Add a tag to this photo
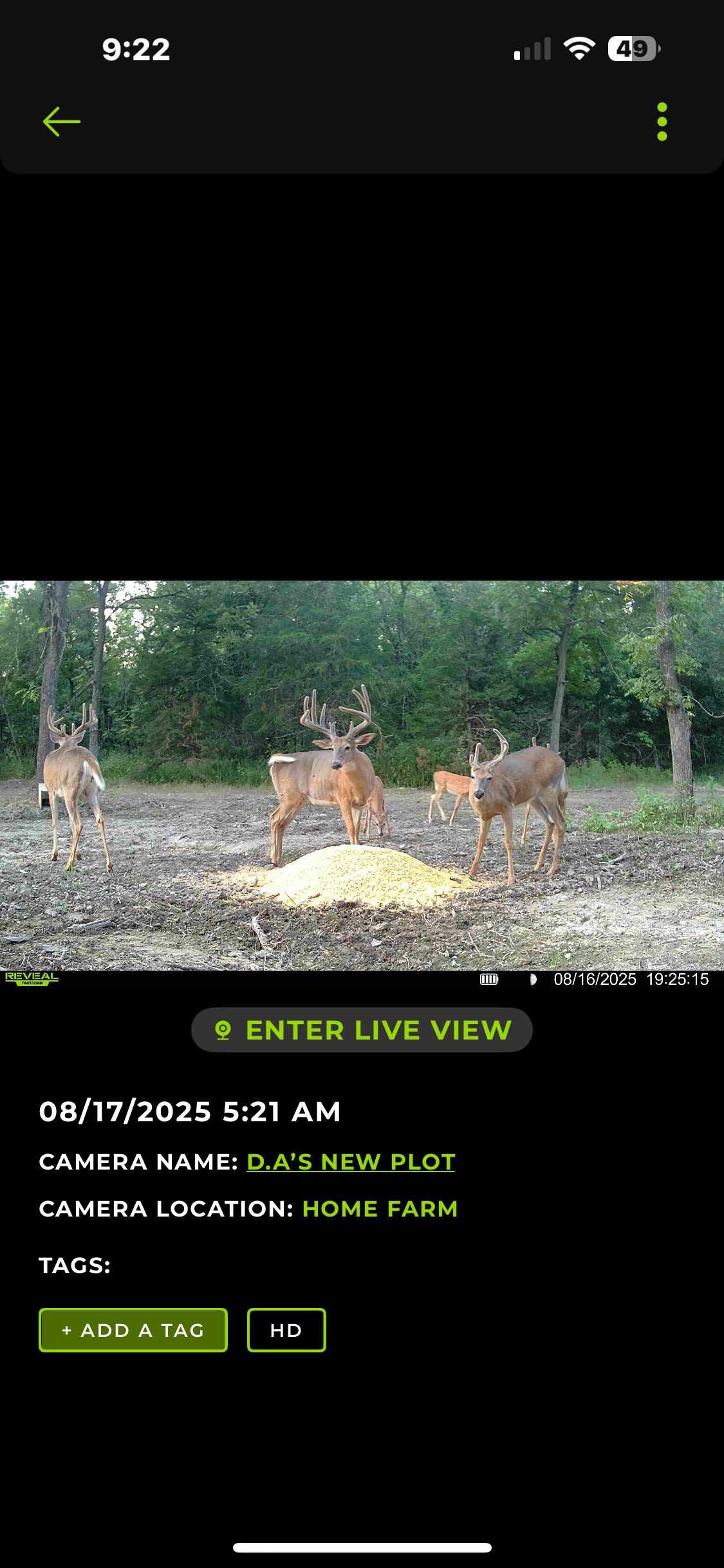Image resolution: width=724 pixels, height=1568 pixels. pos(133,1330)
